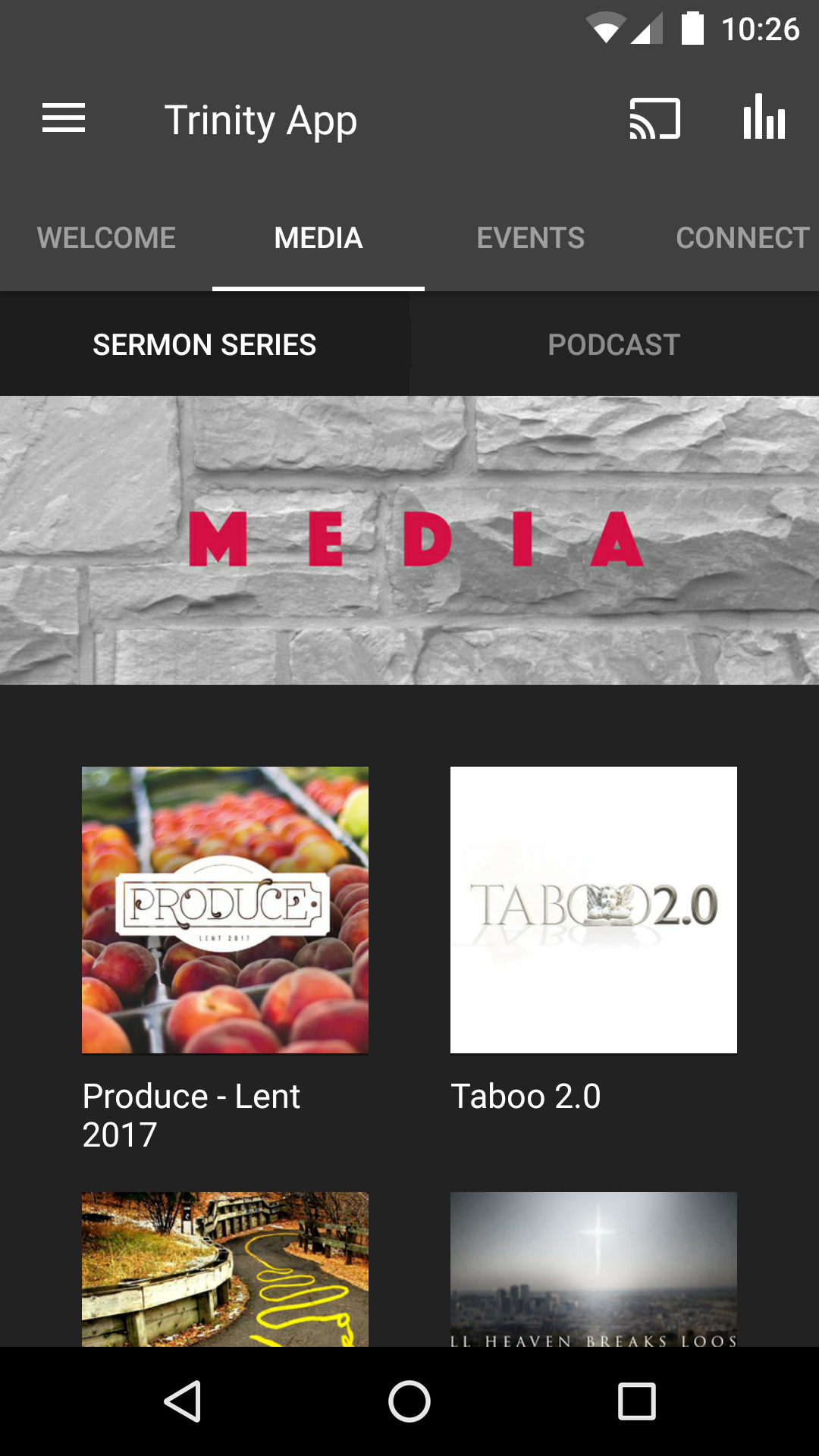Tap the Taboo 2.0 title link
819x1456 pixels.
click(x=526, y=1097)
